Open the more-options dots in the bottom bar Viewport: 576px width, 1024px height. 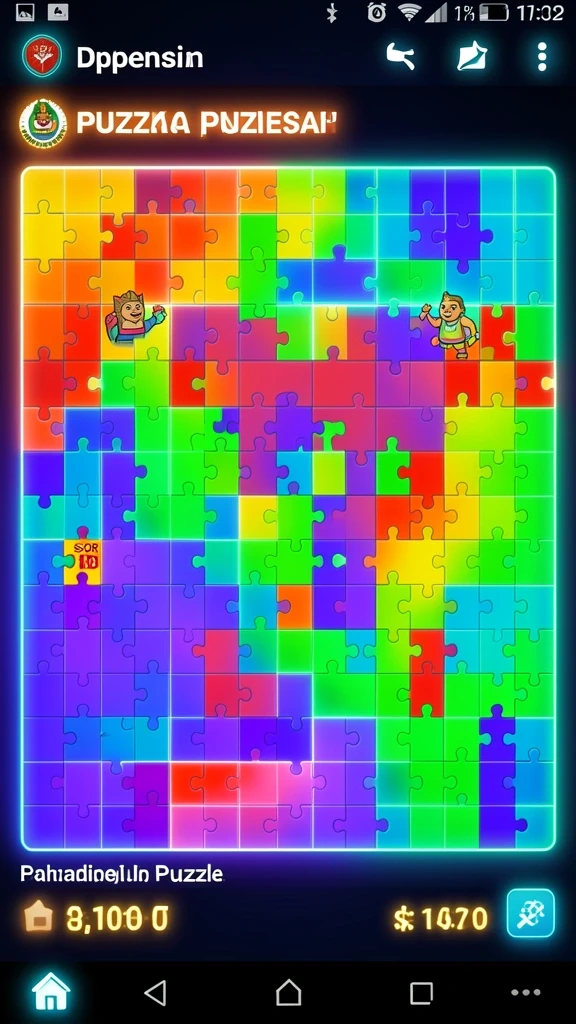[526, 993]
